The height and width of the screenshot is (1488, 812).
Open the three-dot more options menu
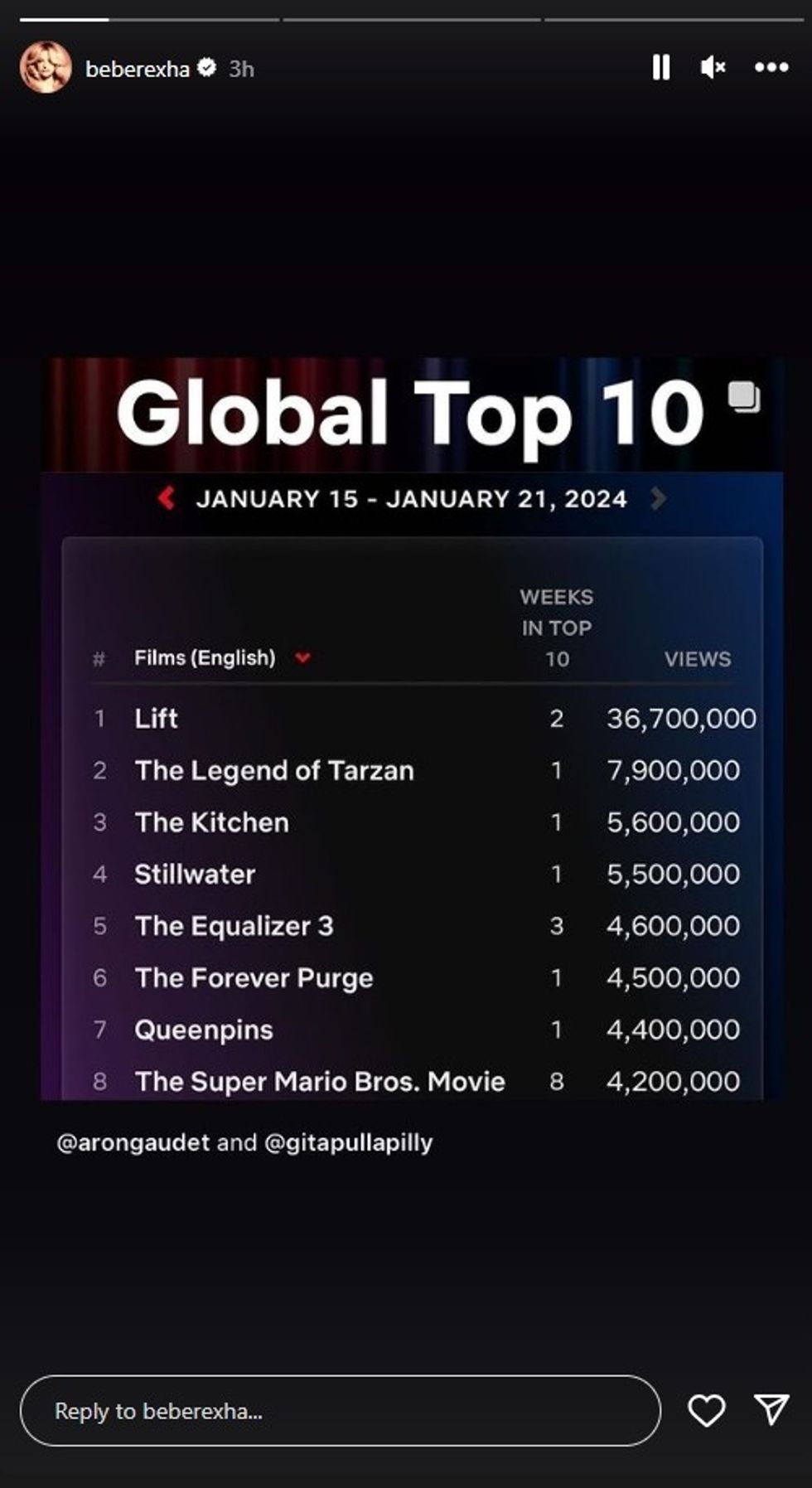[x=771, y=68]
